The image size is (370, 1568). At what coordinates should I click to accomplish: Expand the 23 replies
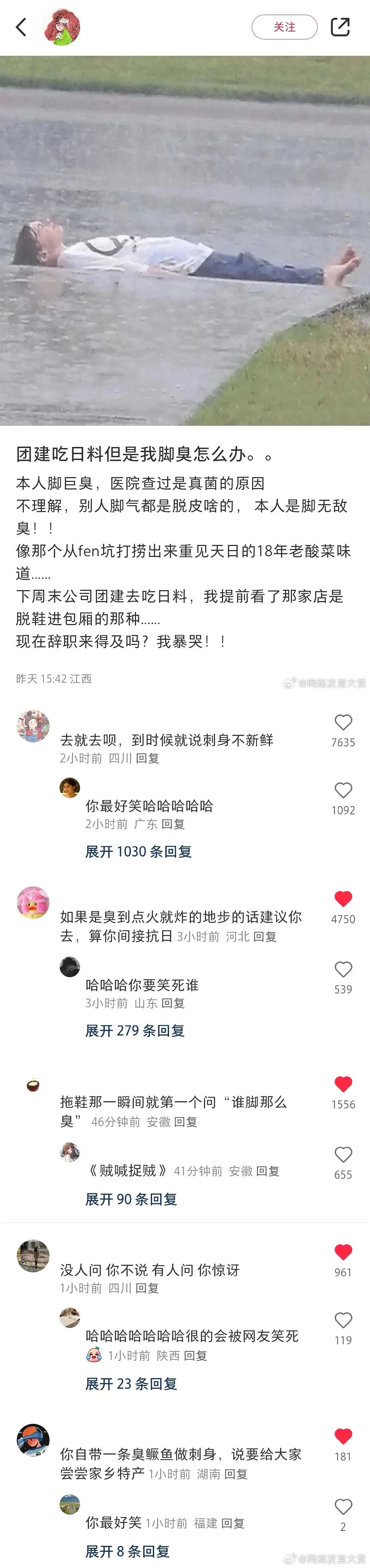click(131, 1384)
